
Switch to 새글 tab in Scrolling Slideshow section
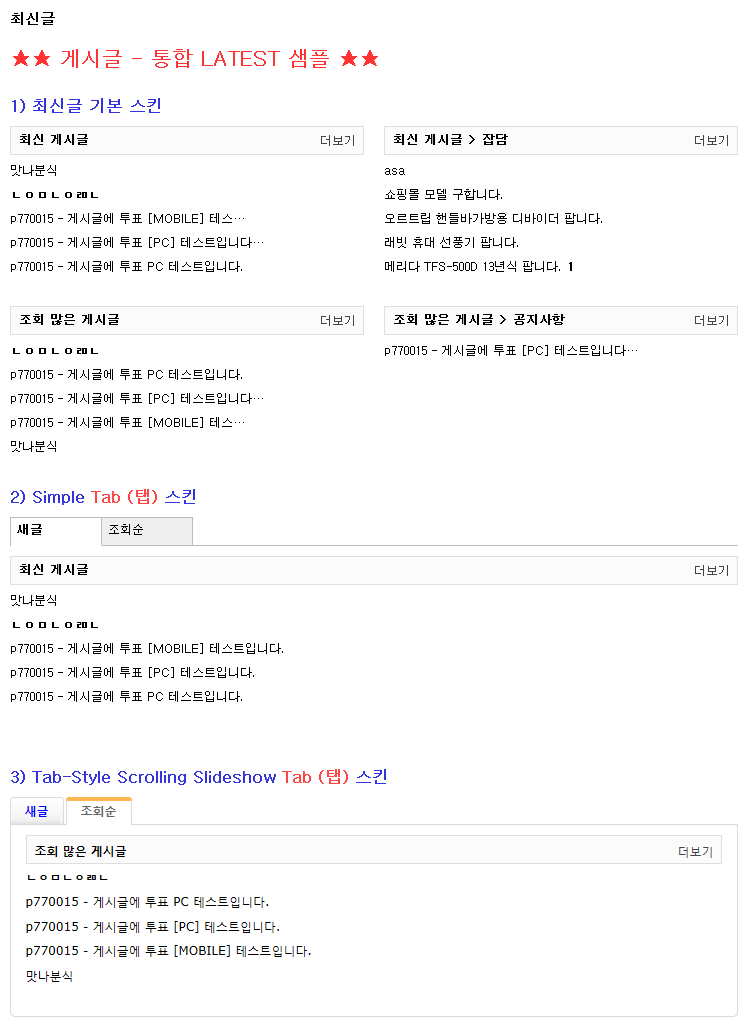tap(36, 811)
